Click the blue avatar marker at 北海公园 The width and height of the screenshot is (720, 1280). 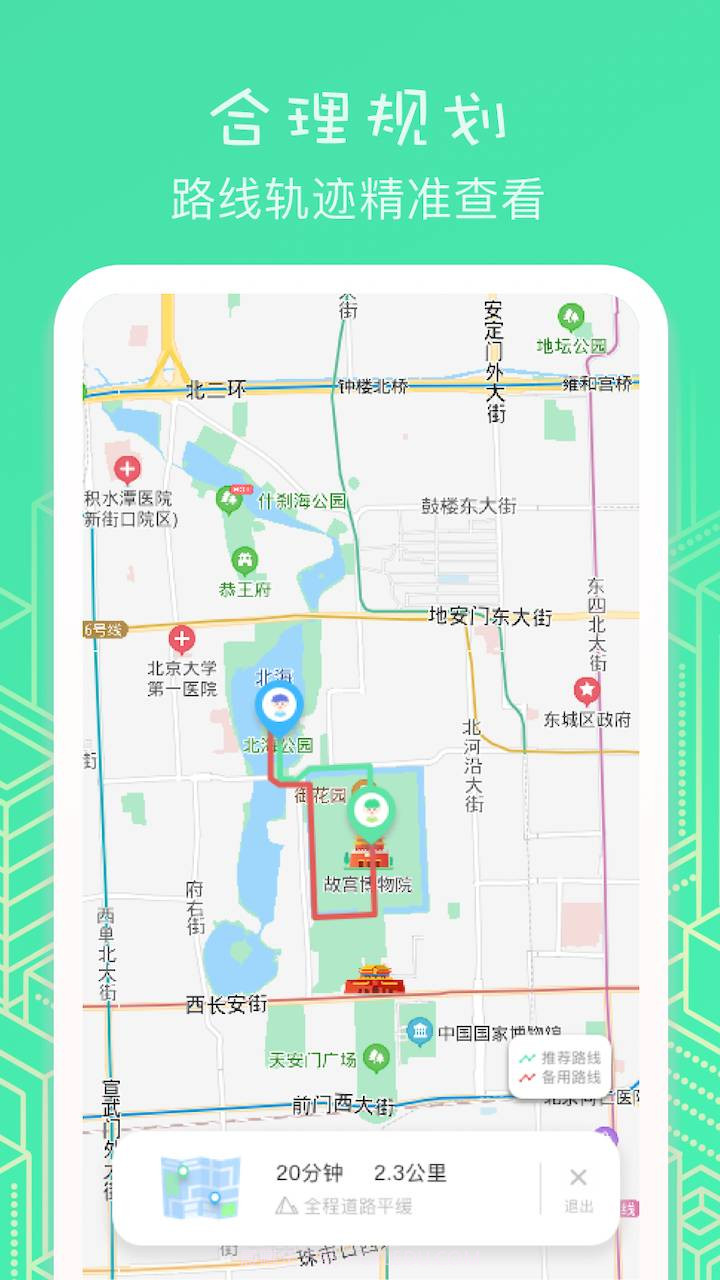coord(278,707)
